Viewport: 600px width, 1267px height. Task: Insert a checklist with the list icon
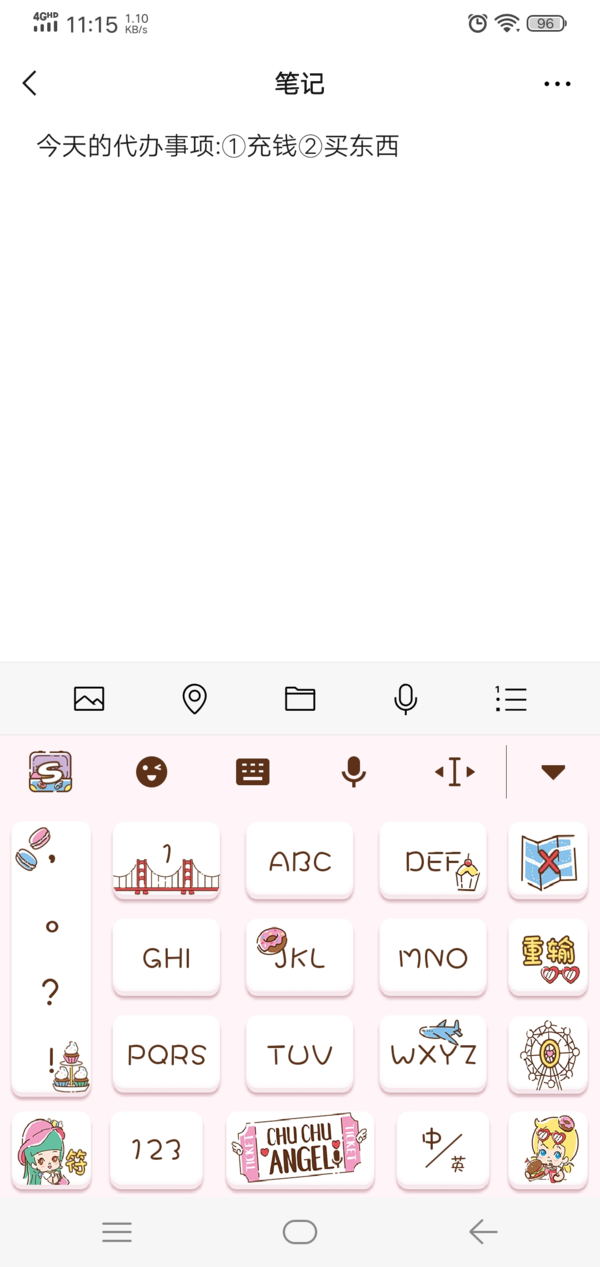pos(511,699)
